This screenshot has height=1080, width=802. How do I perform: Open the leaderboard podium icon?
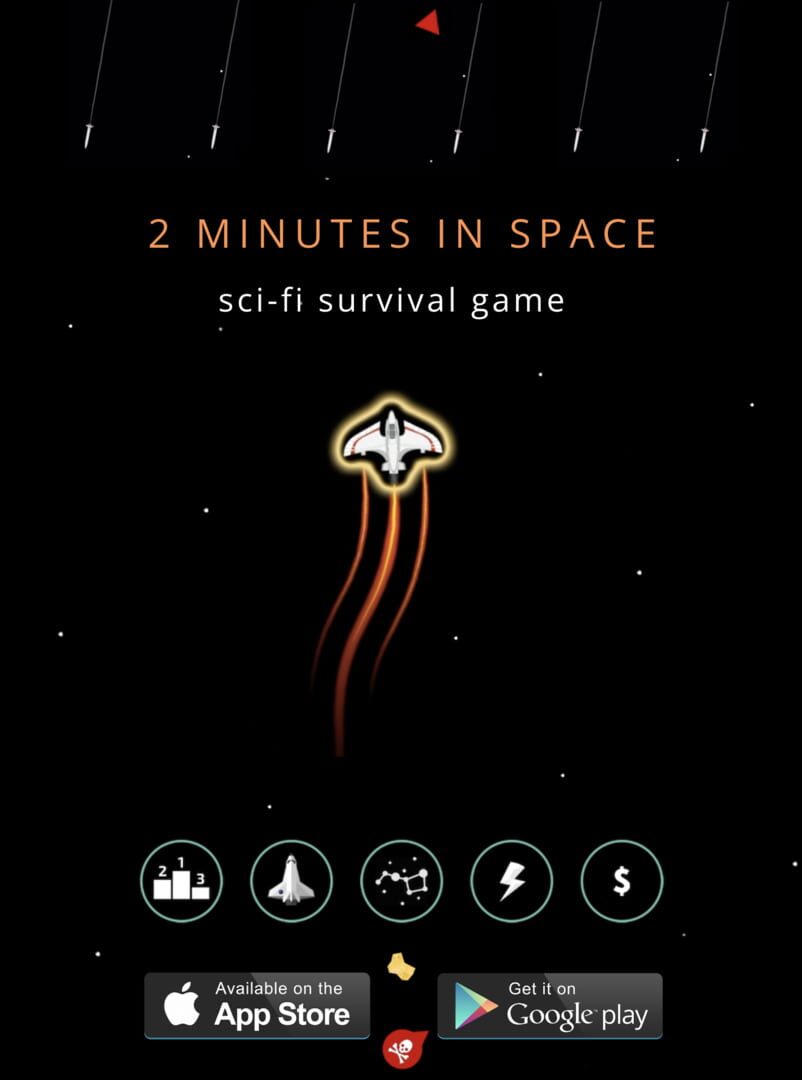tap(181, 881)
